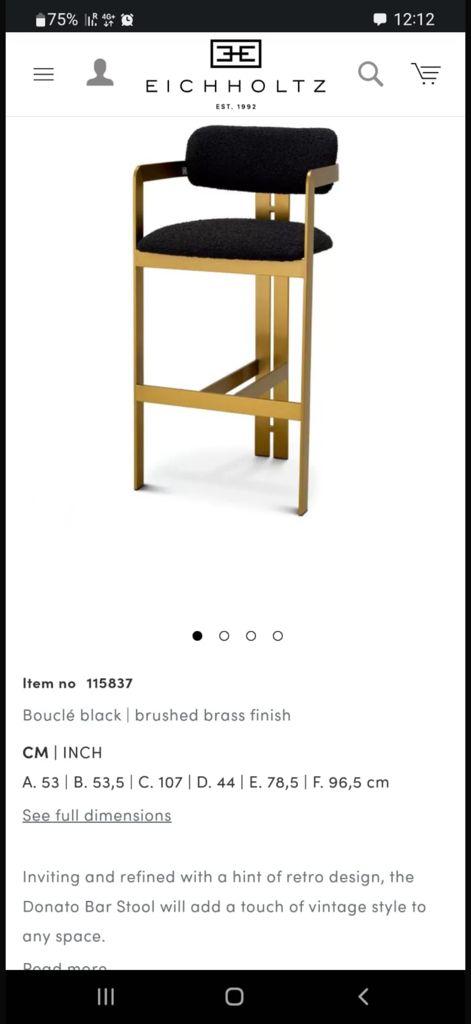This screenshot has height=1024, width=471.
Task: Switch dimensions to INCH
Action: (x=82, y=752)
